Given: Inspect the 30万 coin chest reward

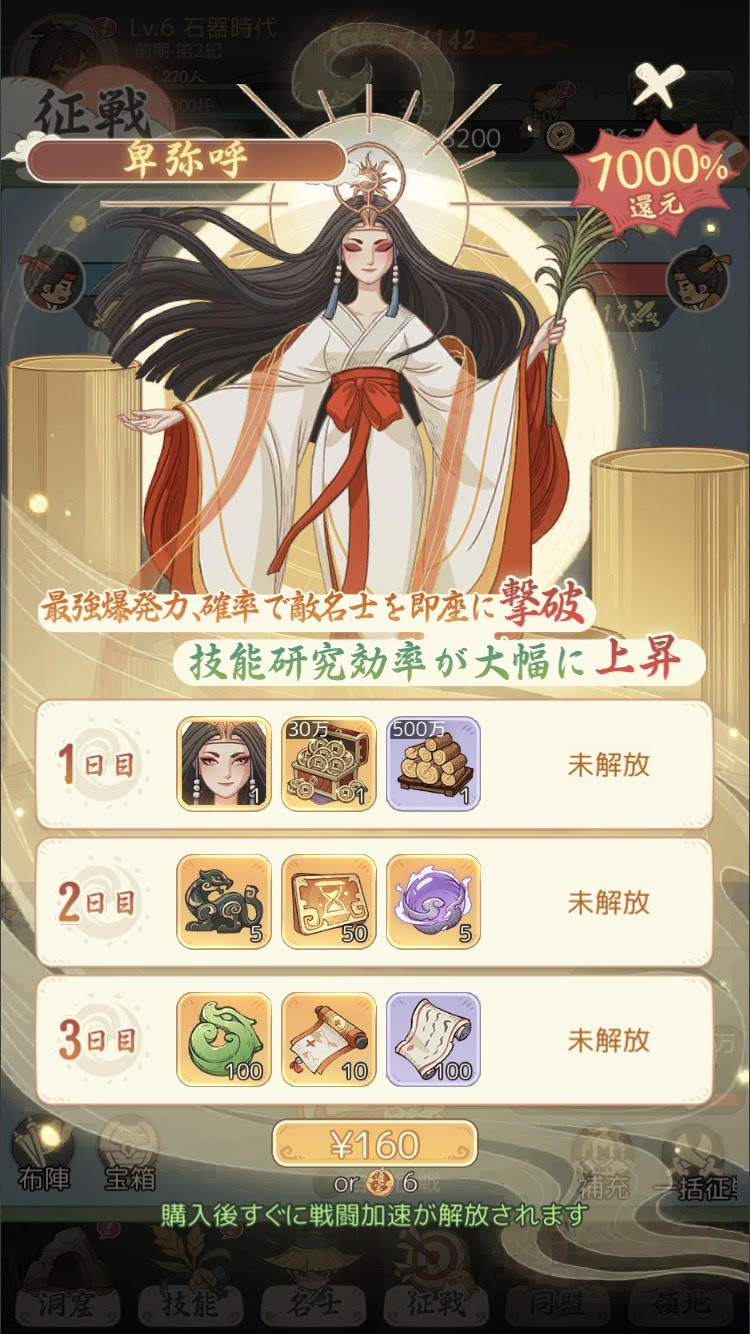Looking at the screenshot, I should pyautogui.click(x=329, y=765).
